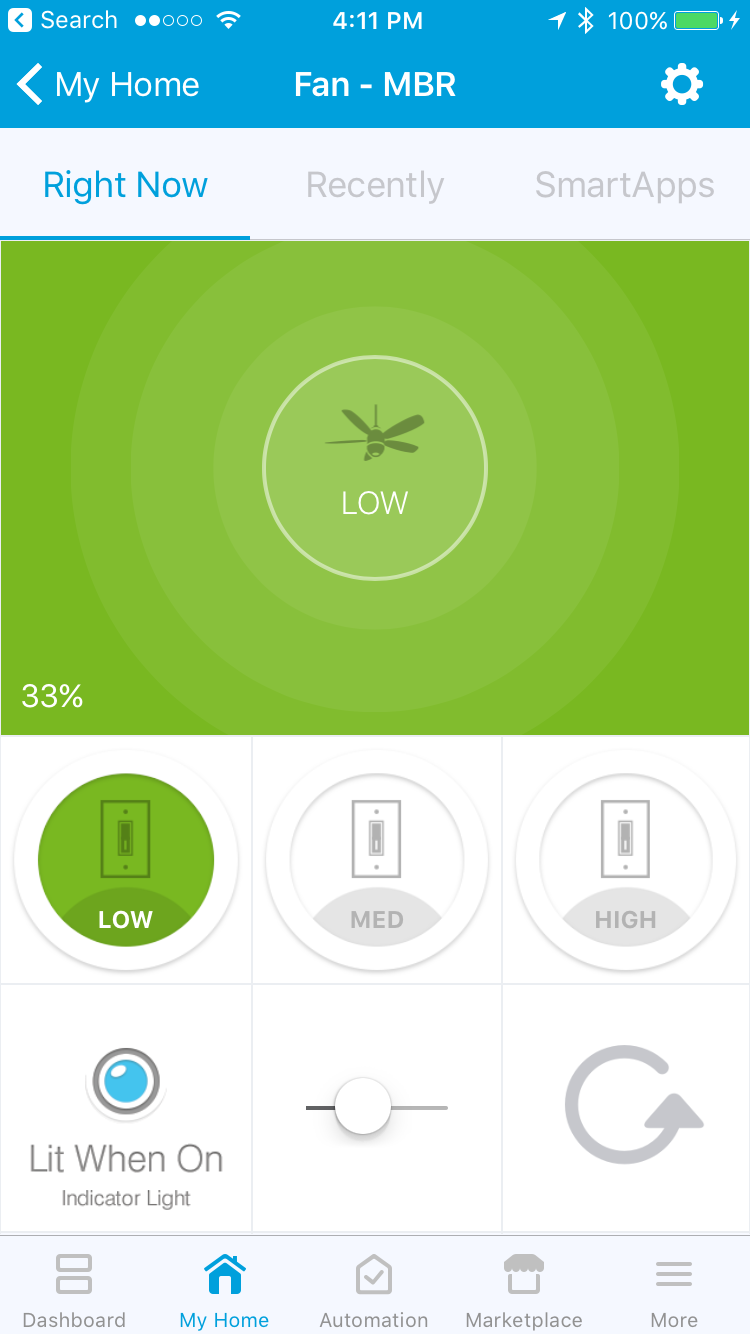750x1334 pixels.
Task: Return to Search app via status bar
Action: click(x=62, y=20)
